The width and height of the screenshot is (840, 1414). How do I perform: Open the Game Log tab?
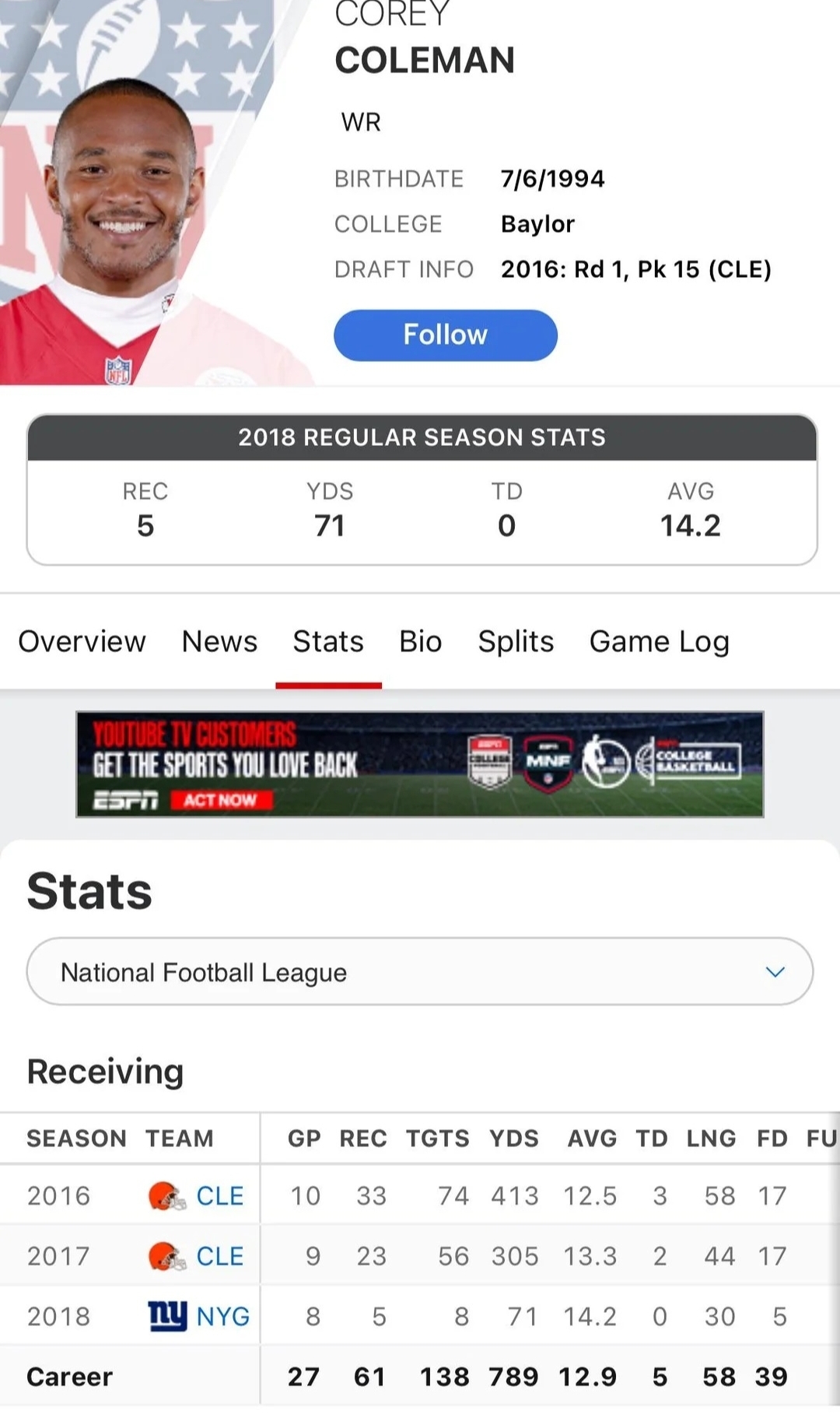[659, 642]
